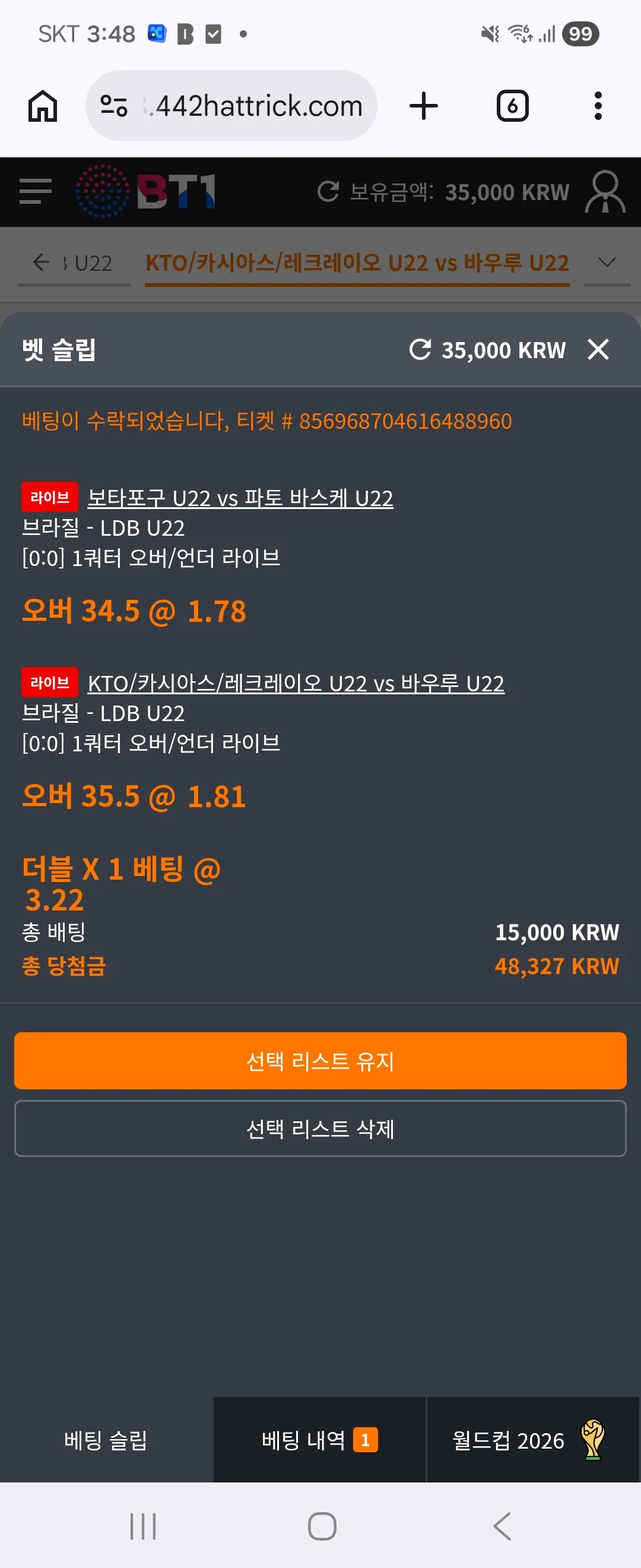Image resolution: width=641 pixels, height=1568 pixels.
Task: Go to the browser home page
Action: pos(43,106)
